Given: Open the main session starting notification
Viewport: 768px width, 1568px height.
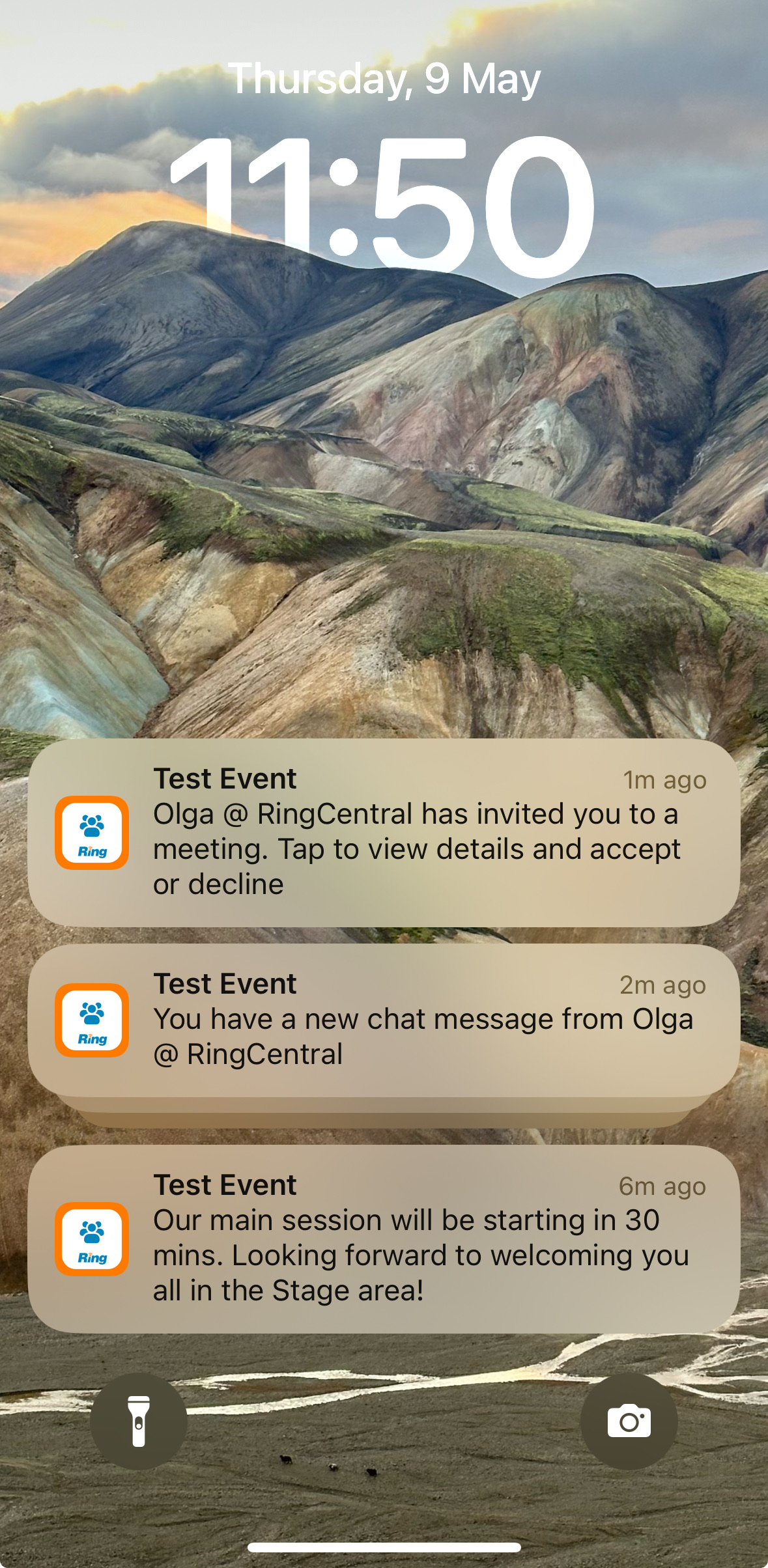Looking at the screenshot, I should [x=384, y=1239].
